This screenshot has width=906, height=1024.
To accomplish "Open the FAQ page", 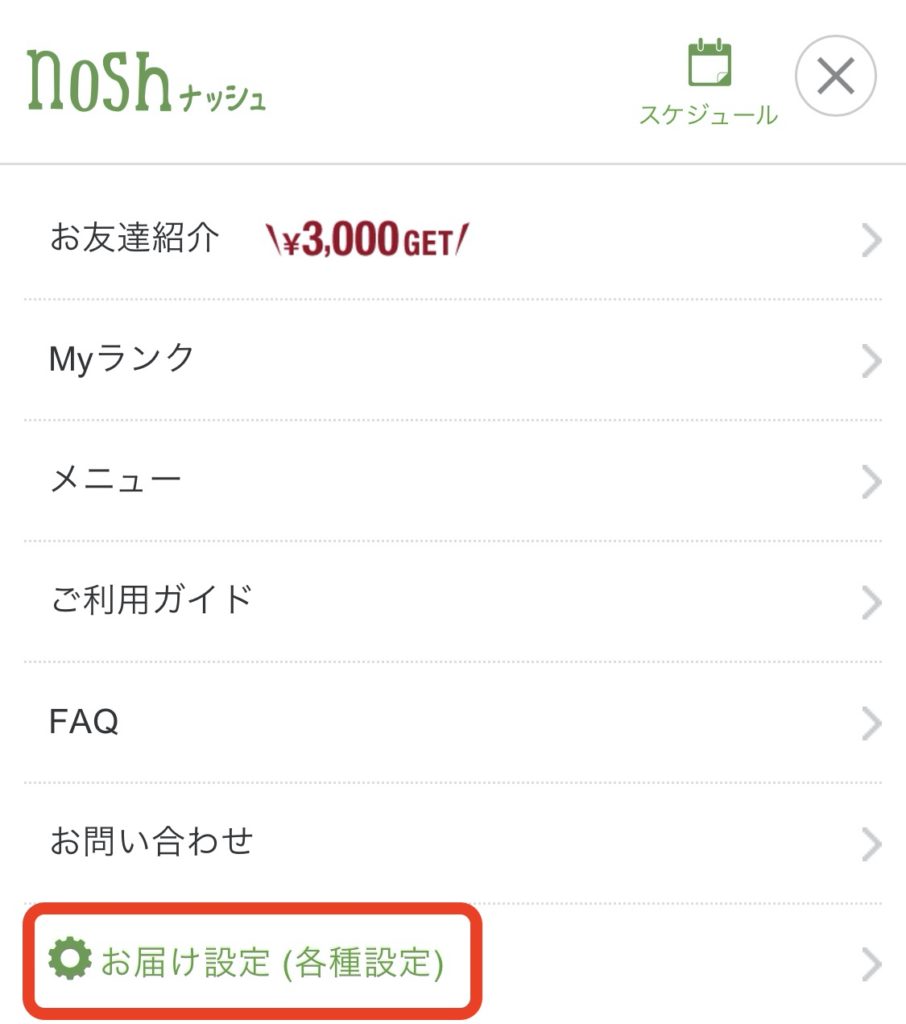I will point(452,722).
